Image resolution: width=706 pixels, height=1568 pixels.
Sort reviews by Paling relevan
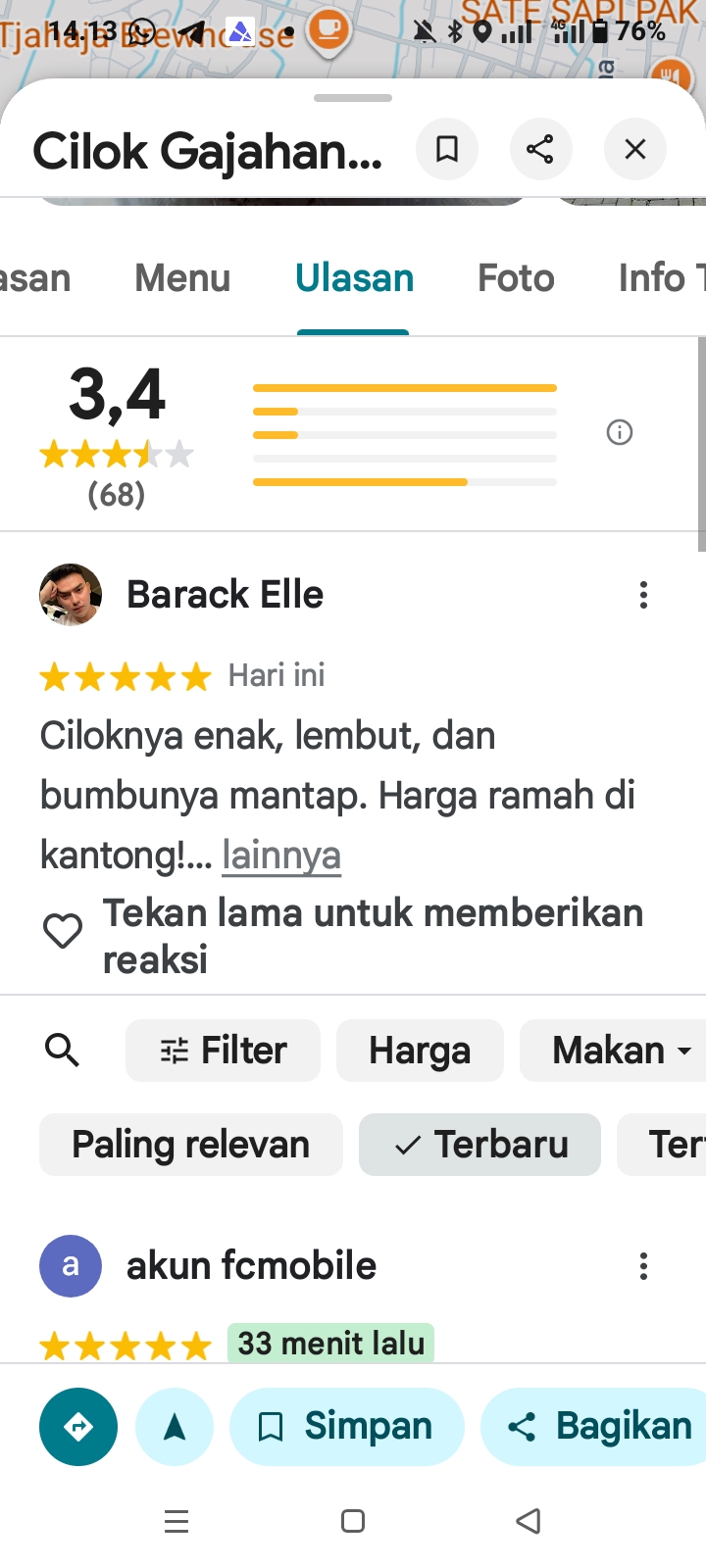coord(191,1145)
